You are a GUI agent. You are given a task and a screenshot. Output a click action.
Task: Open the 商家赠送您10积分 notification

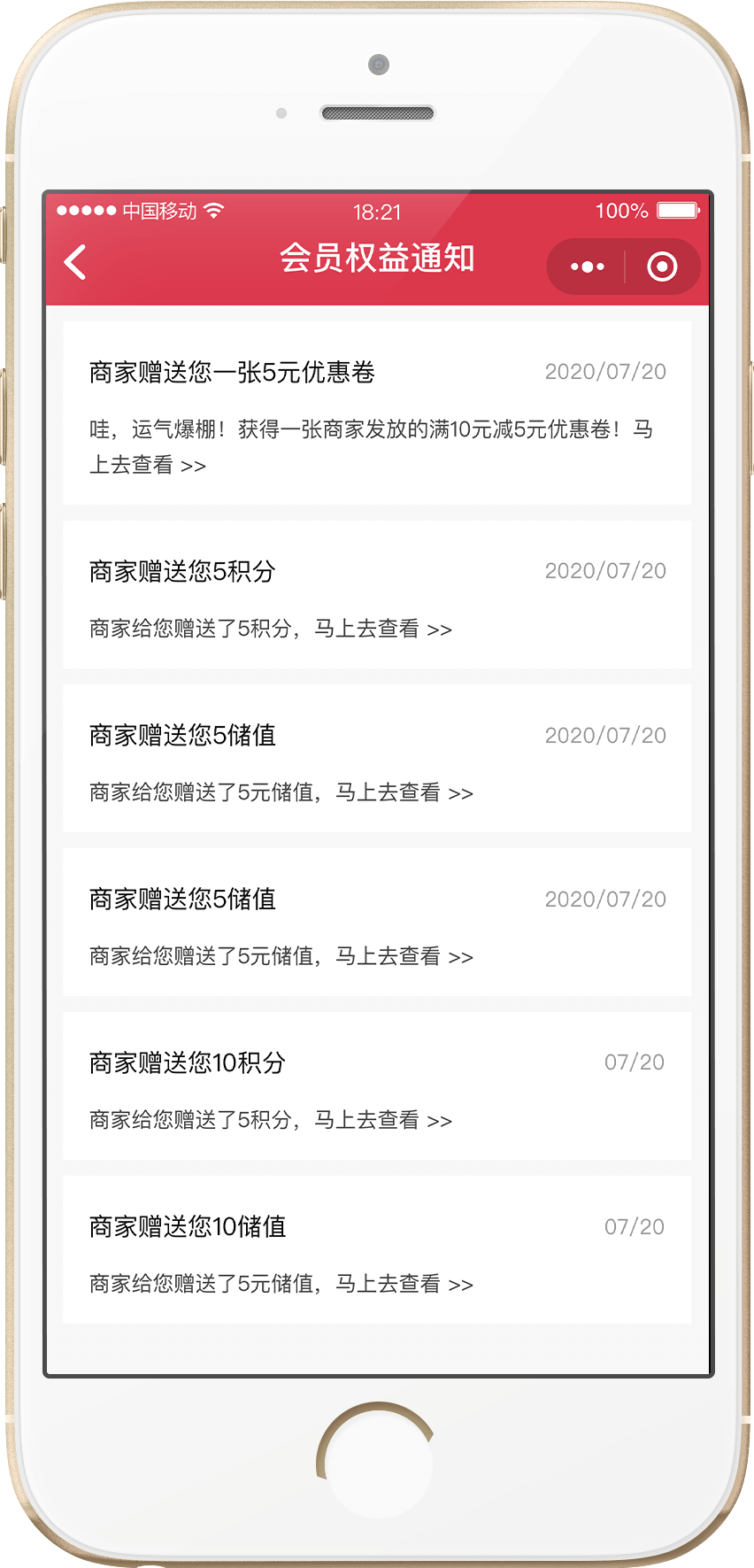[377, 1086]
